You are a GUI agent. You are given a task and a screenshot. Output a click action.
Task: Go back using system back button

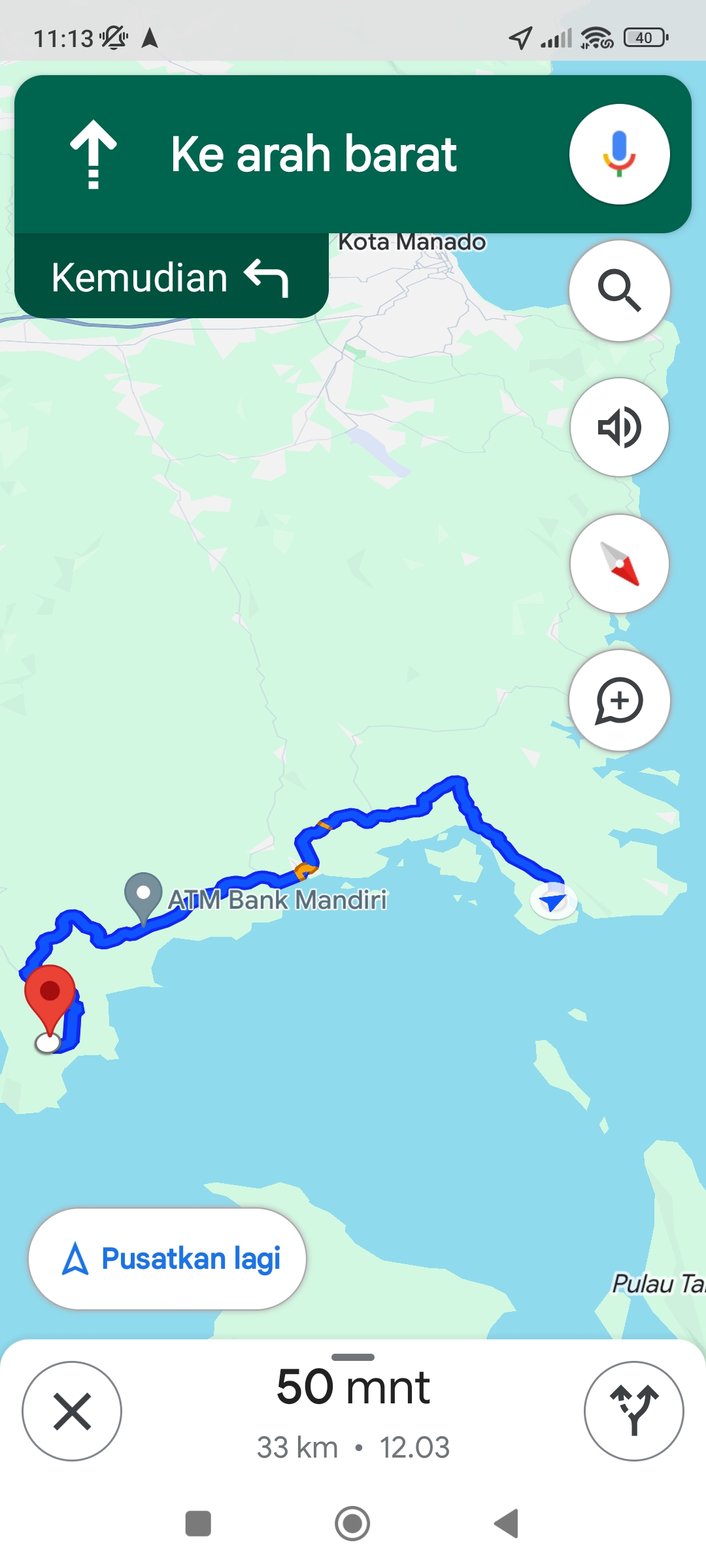[507, 1524]
